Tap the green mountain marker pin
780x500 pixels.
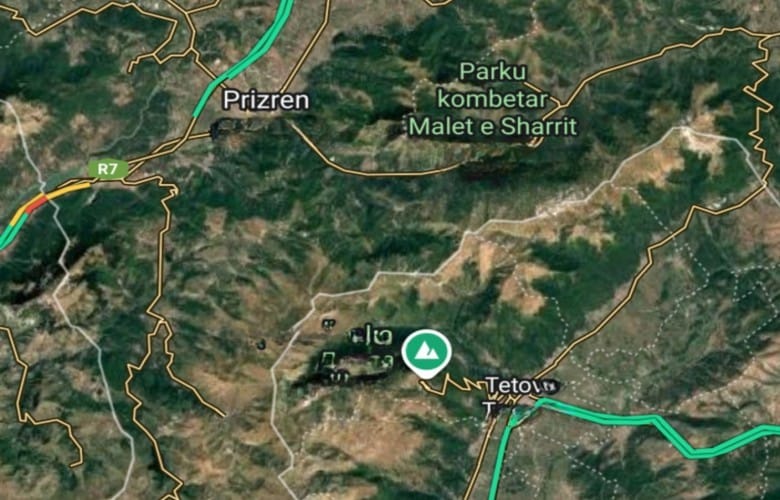click(426, 352)
